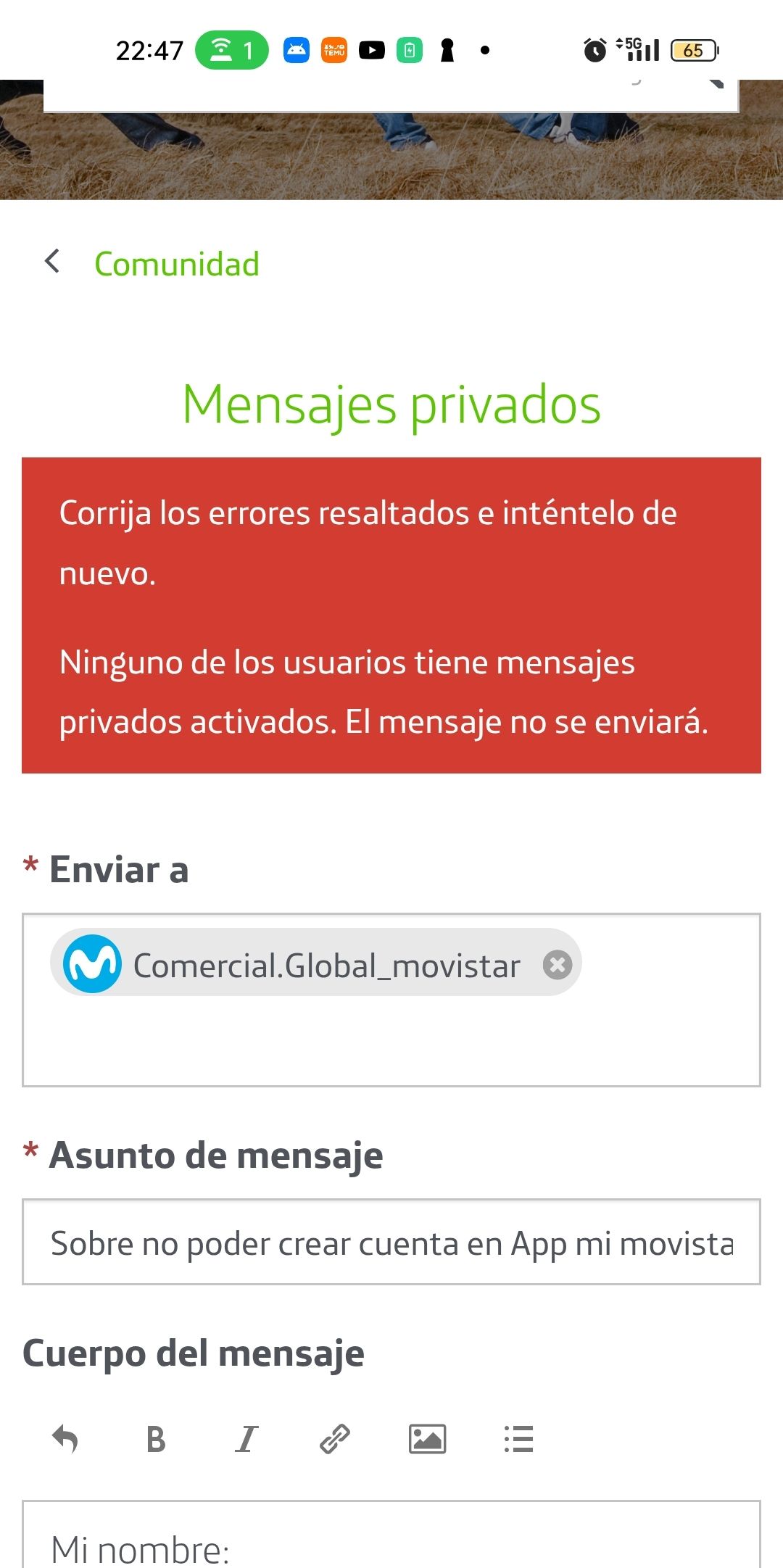Insert a link into the message
Image resolution: width=783 pixels, height=1568 pixels.
click(335, 1439)
